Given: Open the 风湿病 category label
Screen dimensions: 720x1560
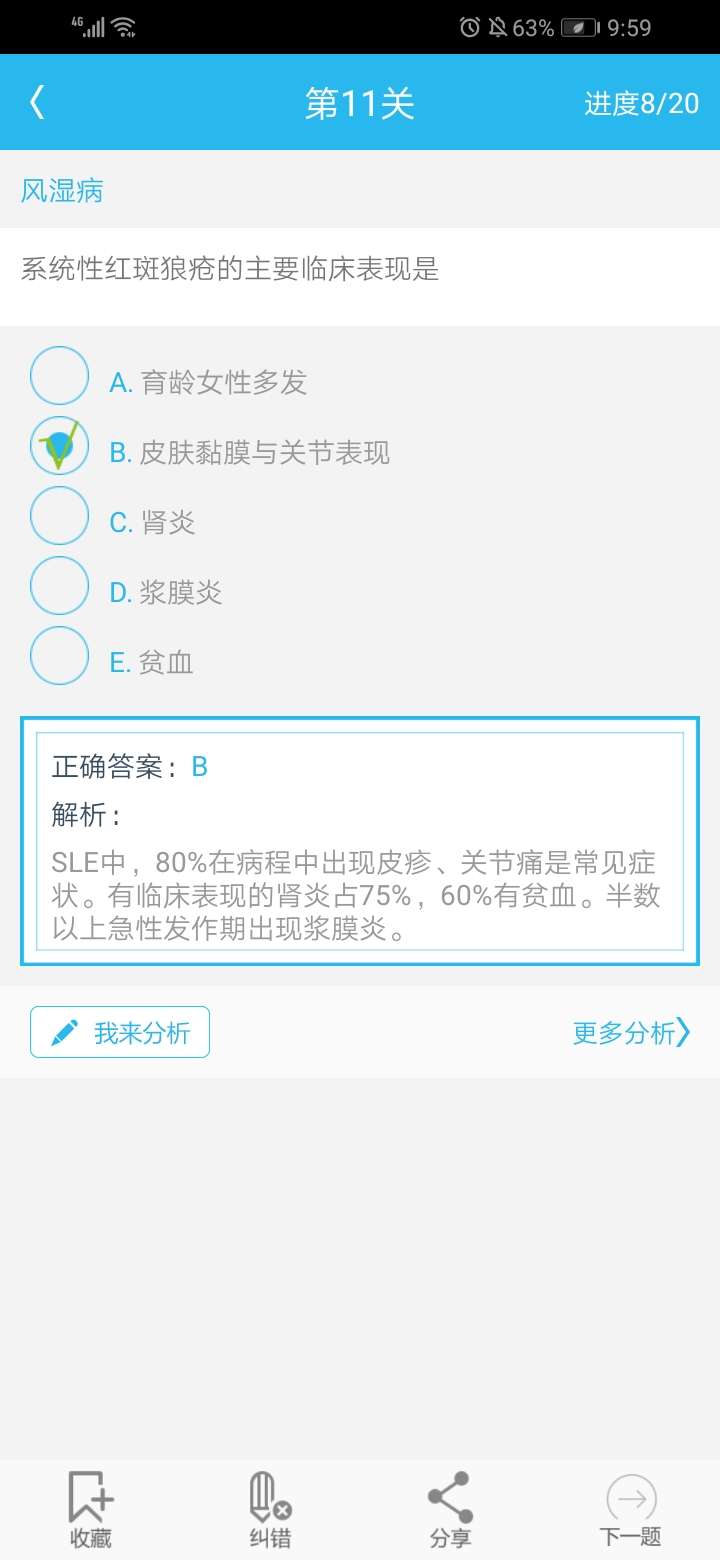Looking at the screenshot, I should [x=62, y=191].
